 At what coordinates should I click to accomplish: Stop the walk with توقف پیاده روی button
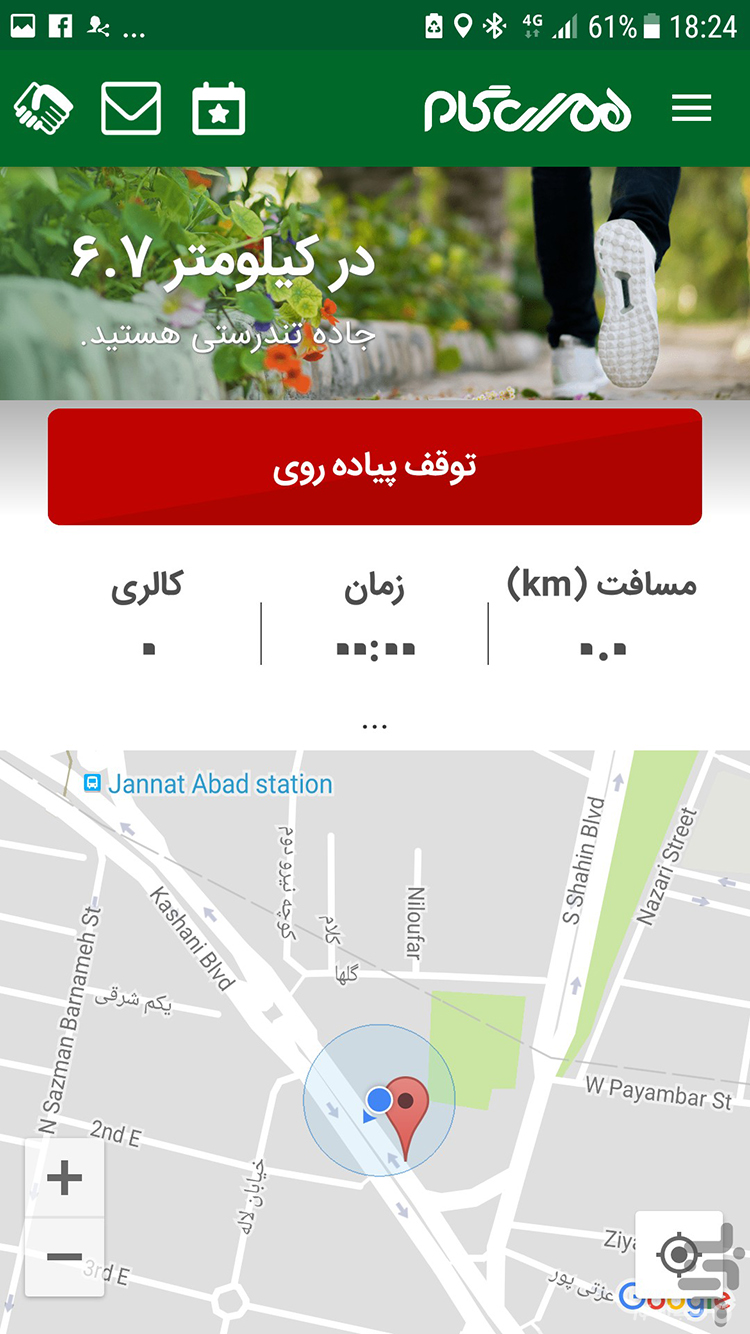(375, 466)
